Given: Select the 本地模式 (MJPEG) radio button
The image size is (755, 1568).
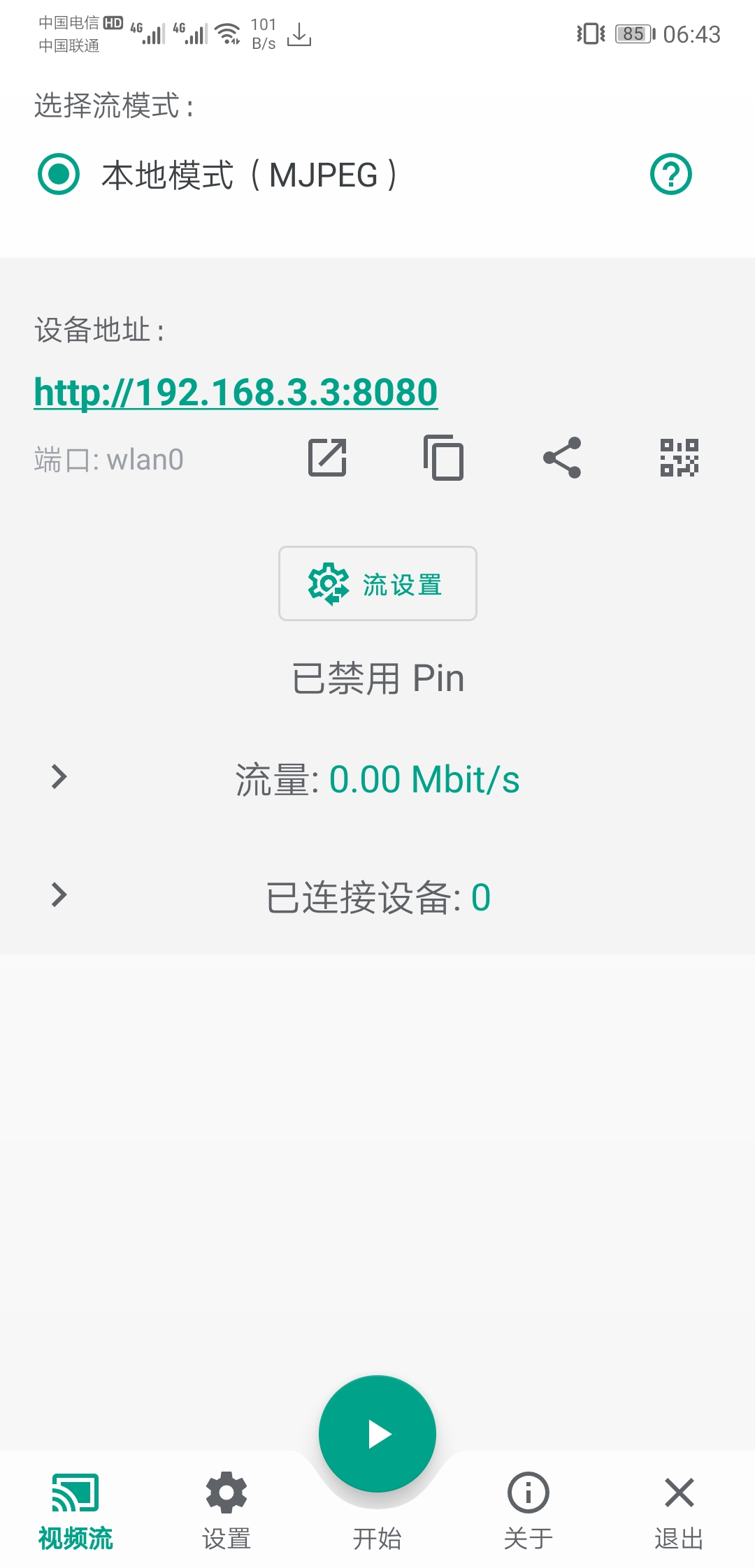Looking at the screenshot, I should (59, 174).
